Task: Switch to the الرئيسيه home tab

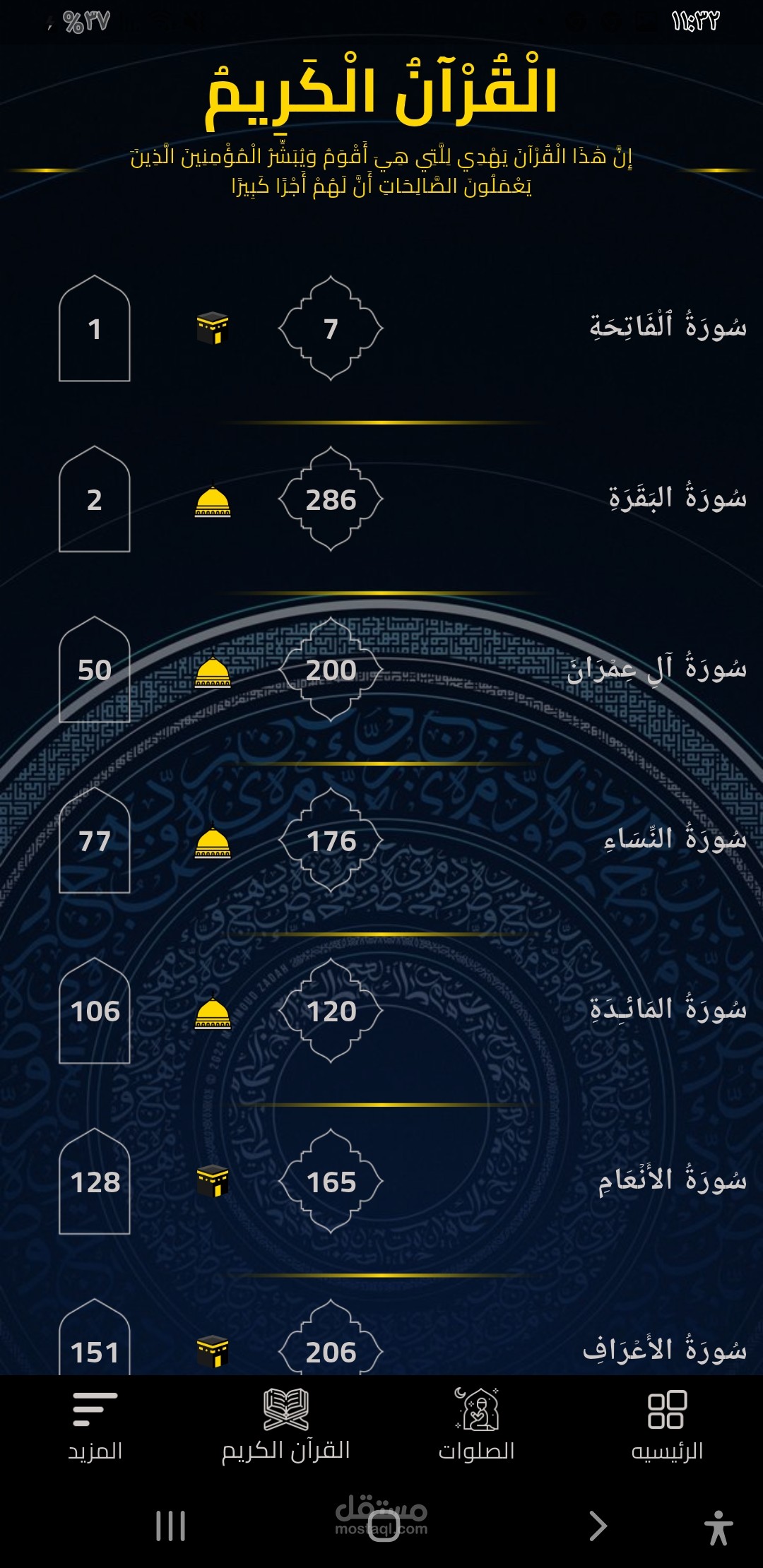Action: coord(667,1426)
